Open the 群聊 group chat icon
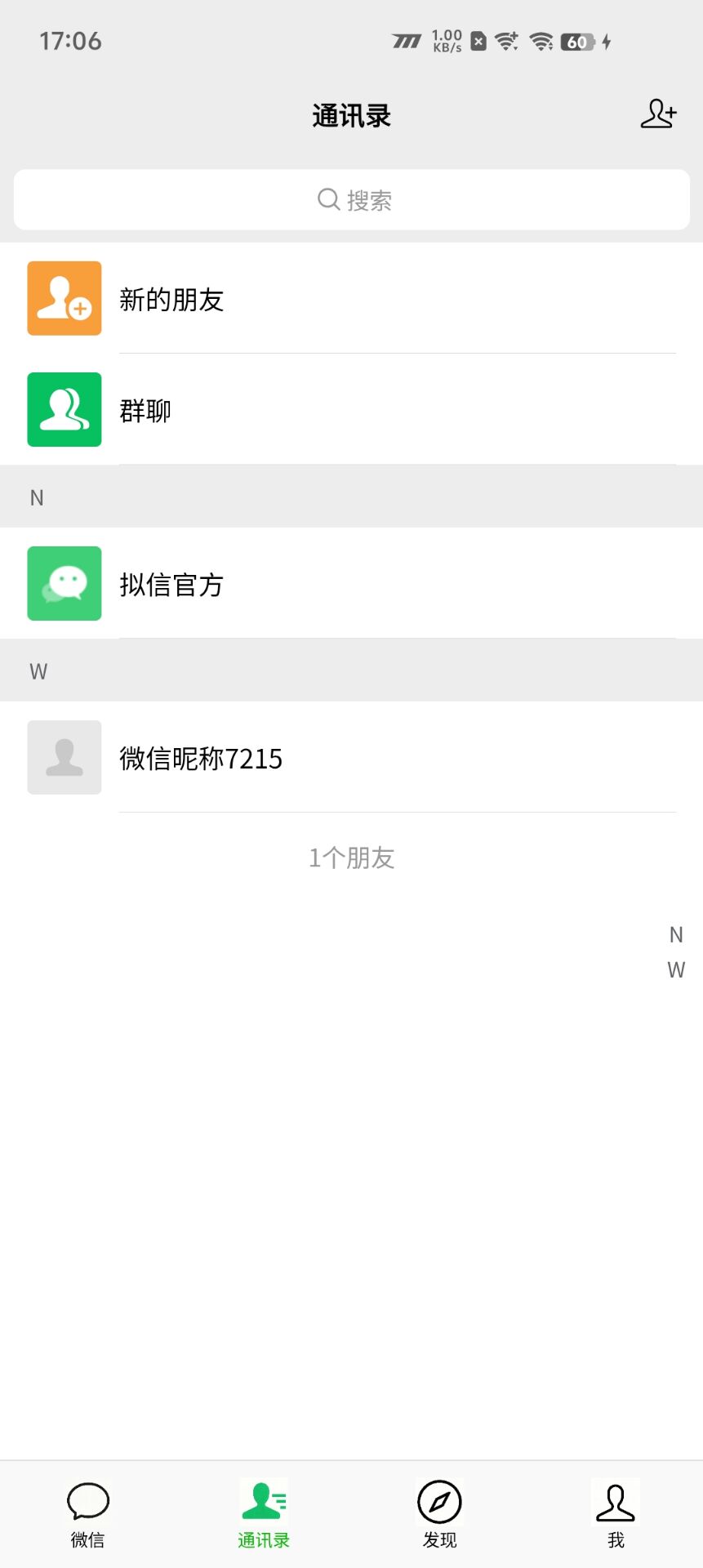This screenshot has width=703, height=1568. (65, 410)
